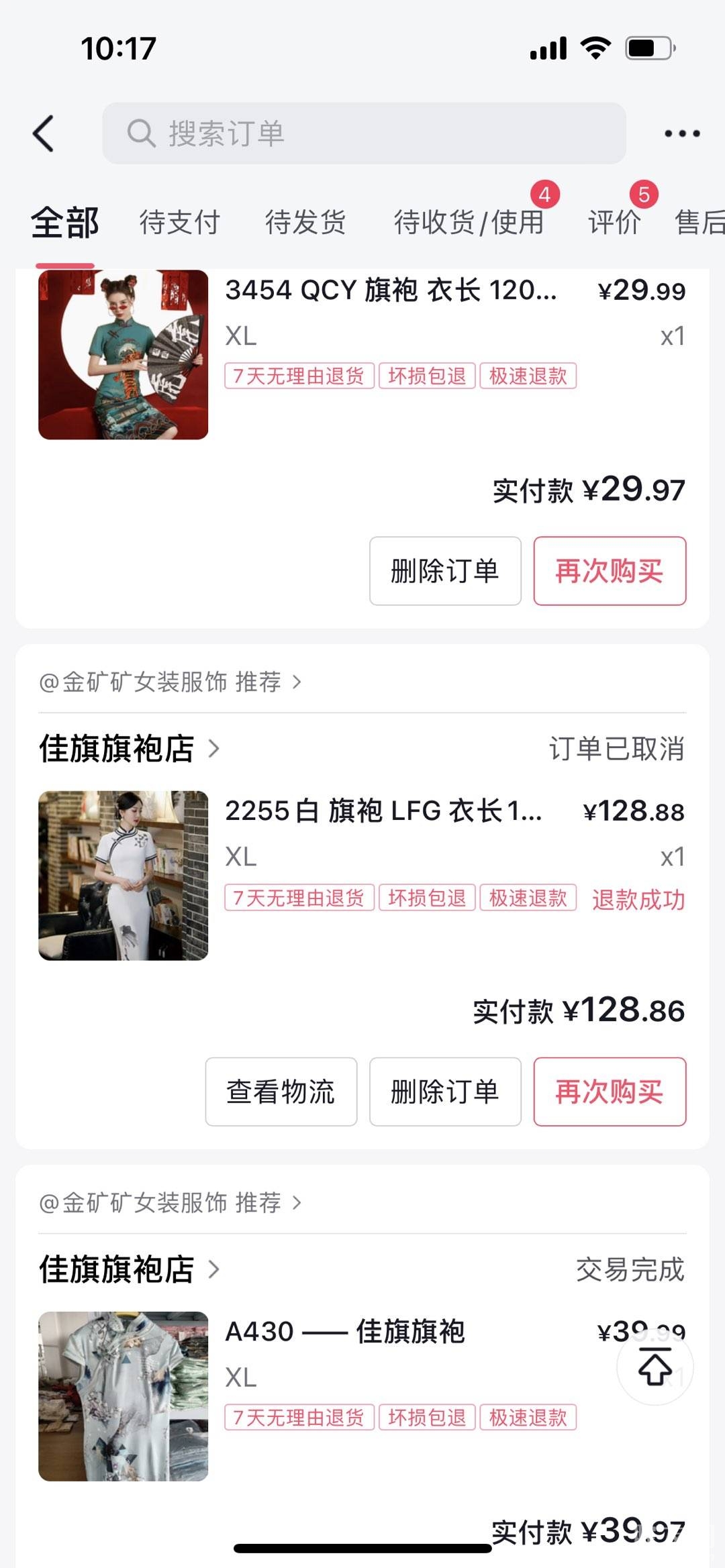Screen dimensions: 725x1568
Task: Open 佳旗旗袍店 shop from the 交易完成 order
Action: click(x=128, y=1269)
